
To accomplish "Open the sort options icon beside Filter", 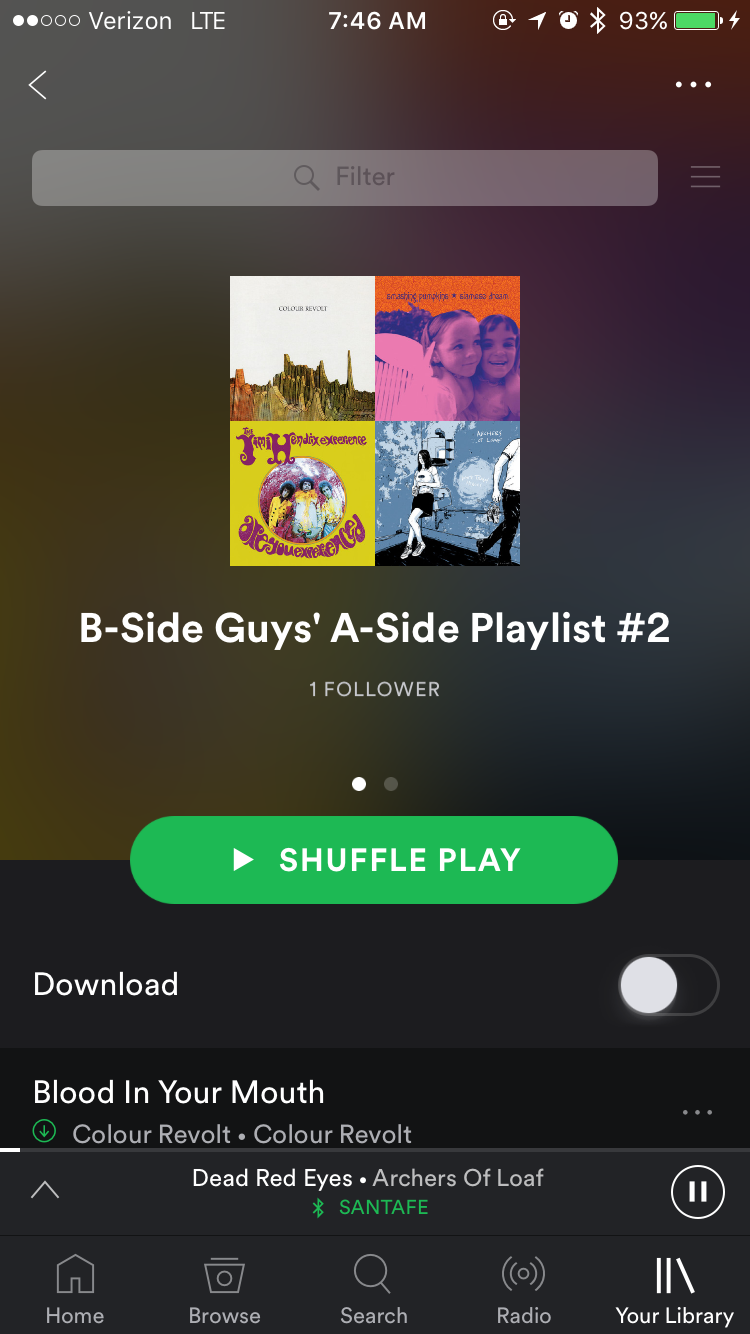I will (x=705, y=178).
